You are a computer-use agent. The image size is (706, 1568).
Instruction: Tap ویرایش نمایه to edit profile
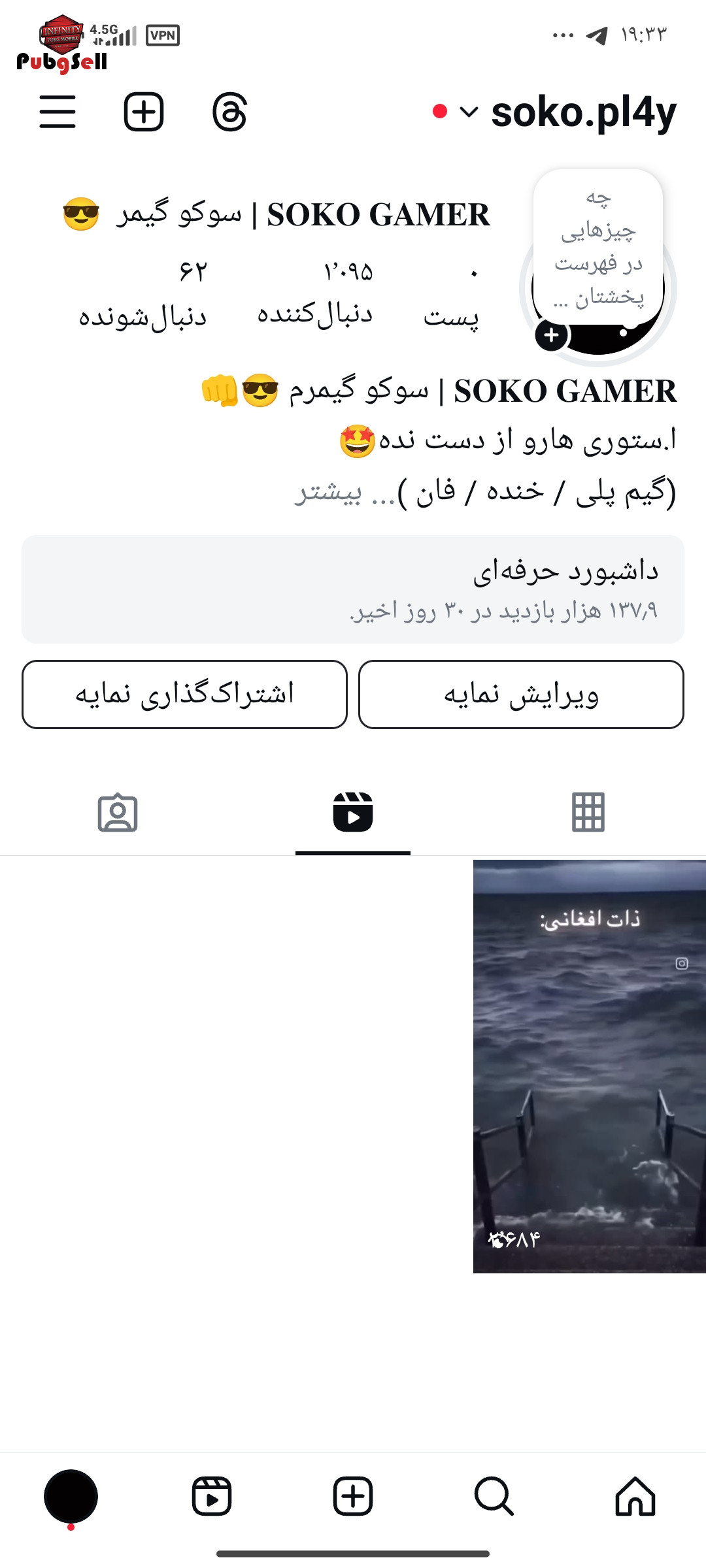coord(521,694)
